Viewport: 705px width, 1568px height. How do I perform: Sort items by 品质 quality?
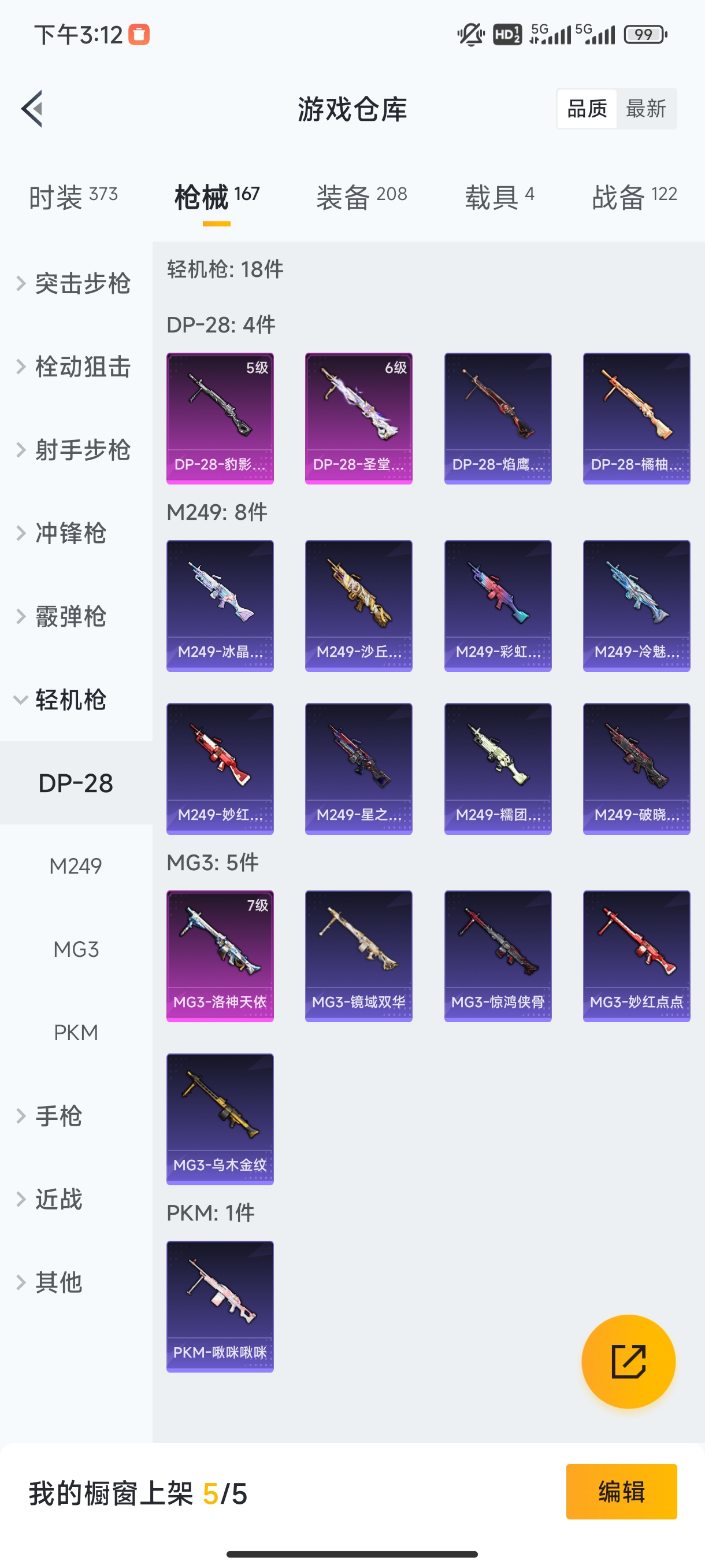click(x=586, y=108)
